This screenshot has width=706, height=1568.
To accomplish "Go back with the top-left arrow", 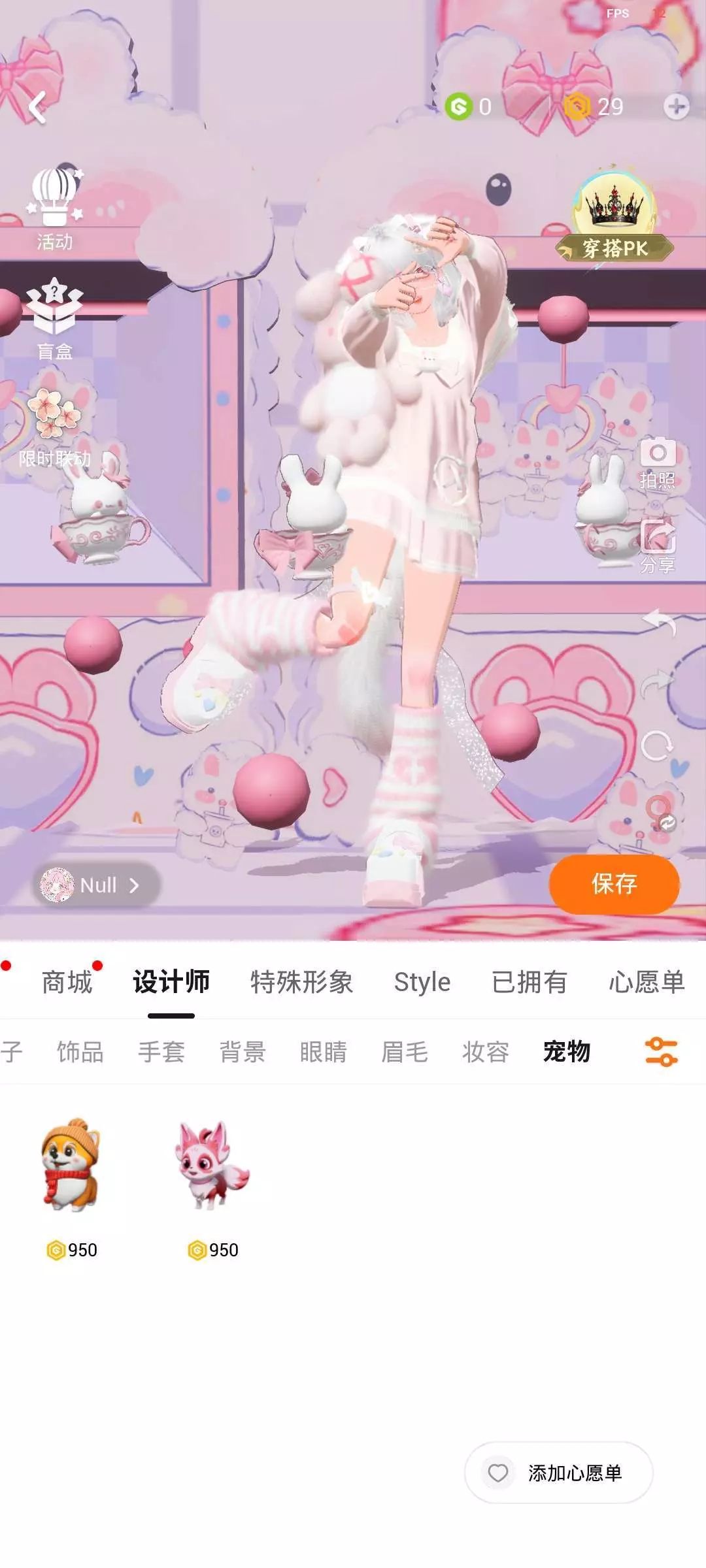I will point(38,107).
